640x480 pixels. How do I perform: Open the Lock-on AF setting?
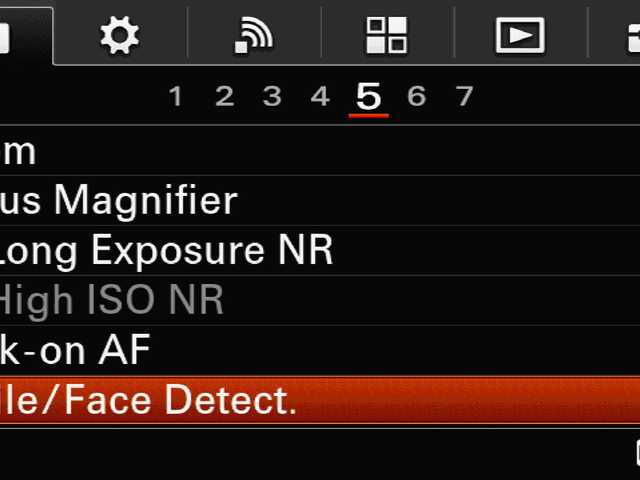(x=75, y=351)
